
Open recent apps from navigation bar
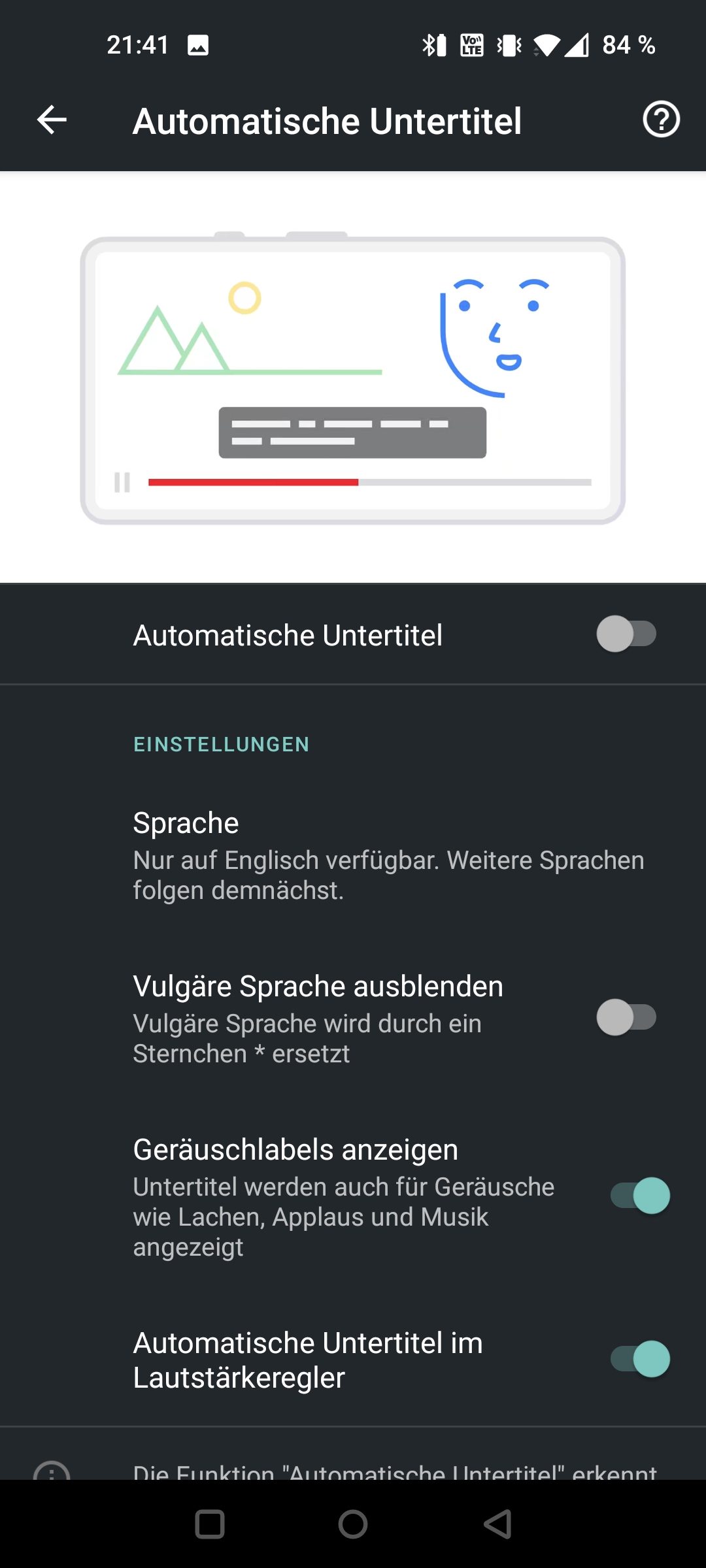coord(210,1524)
